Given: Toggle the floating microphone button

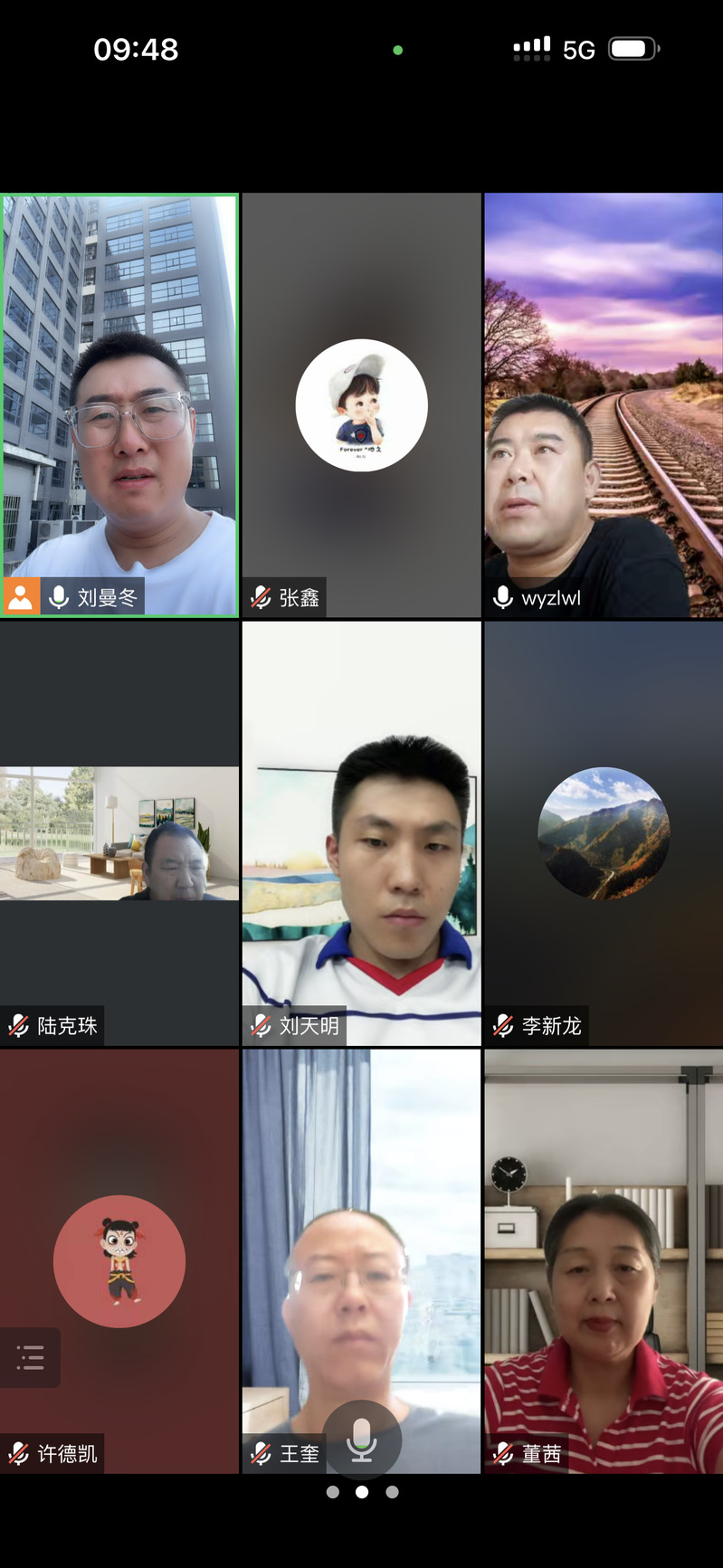Looking at the screenshot, I should (x=361, y=1439).
